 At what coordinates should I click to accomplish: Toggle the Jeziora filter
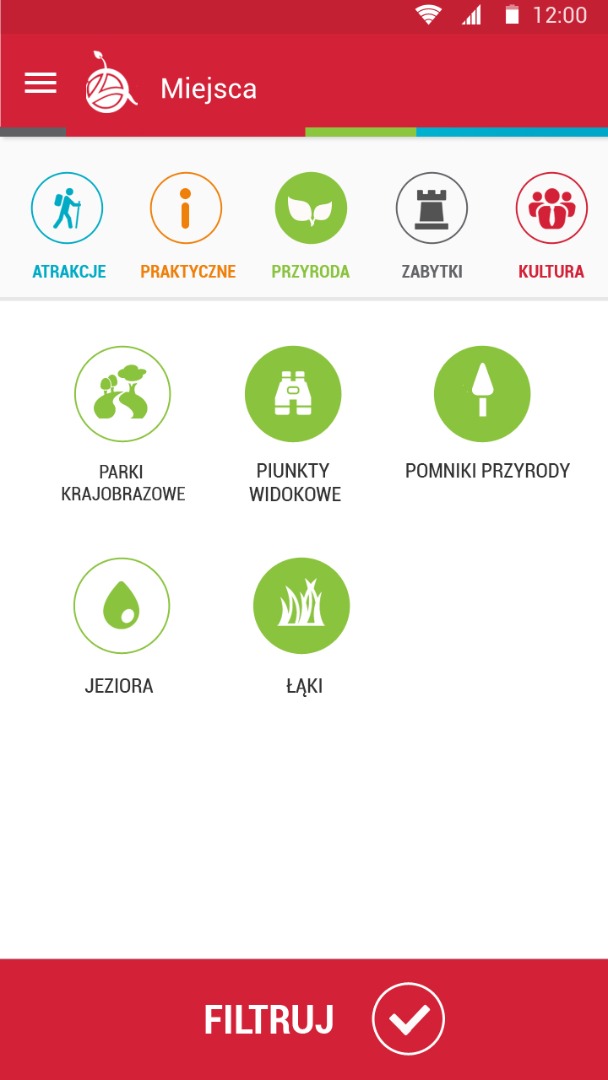(121, 605)
